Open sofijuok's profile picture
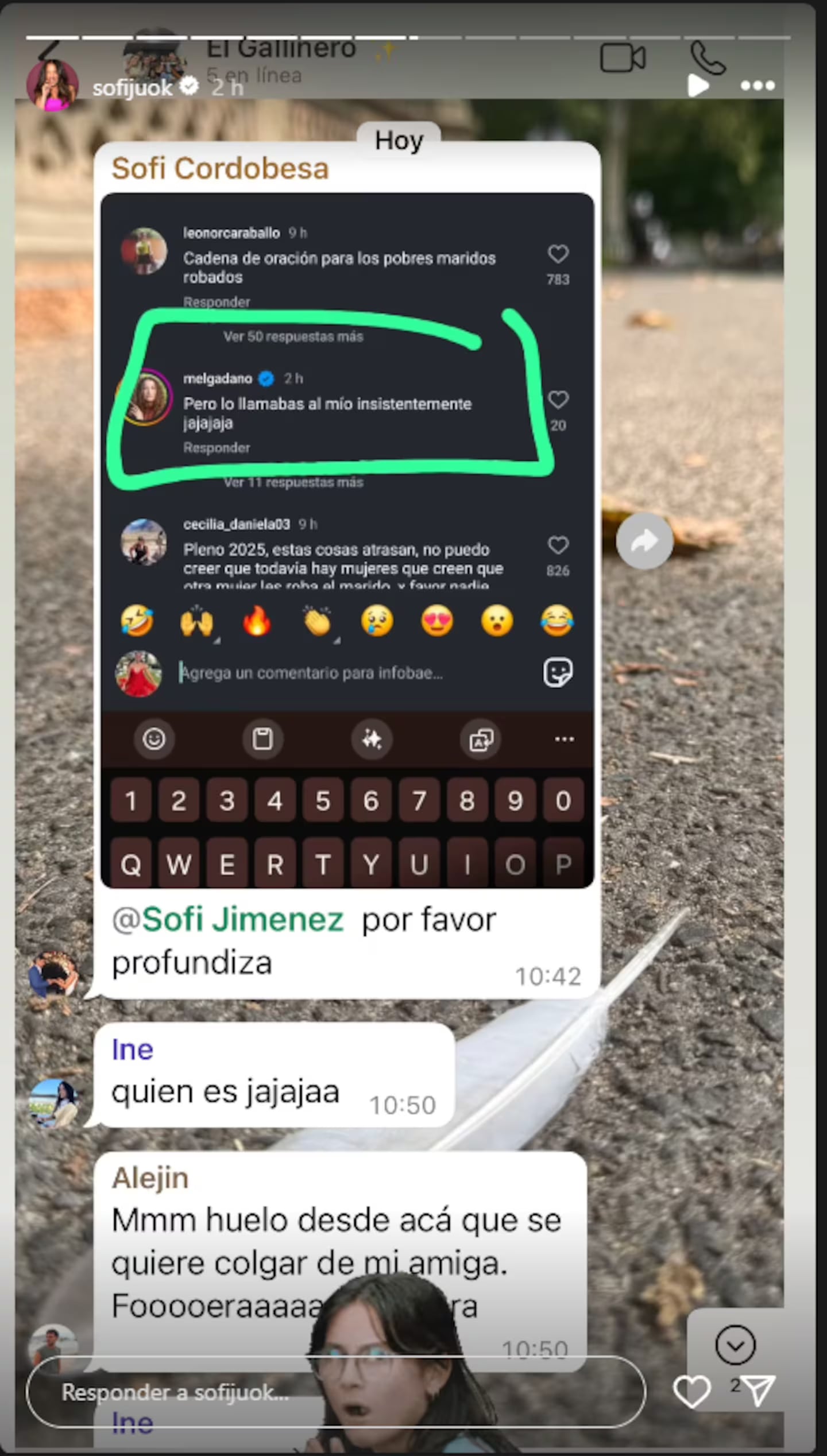 tap(52, 86)
